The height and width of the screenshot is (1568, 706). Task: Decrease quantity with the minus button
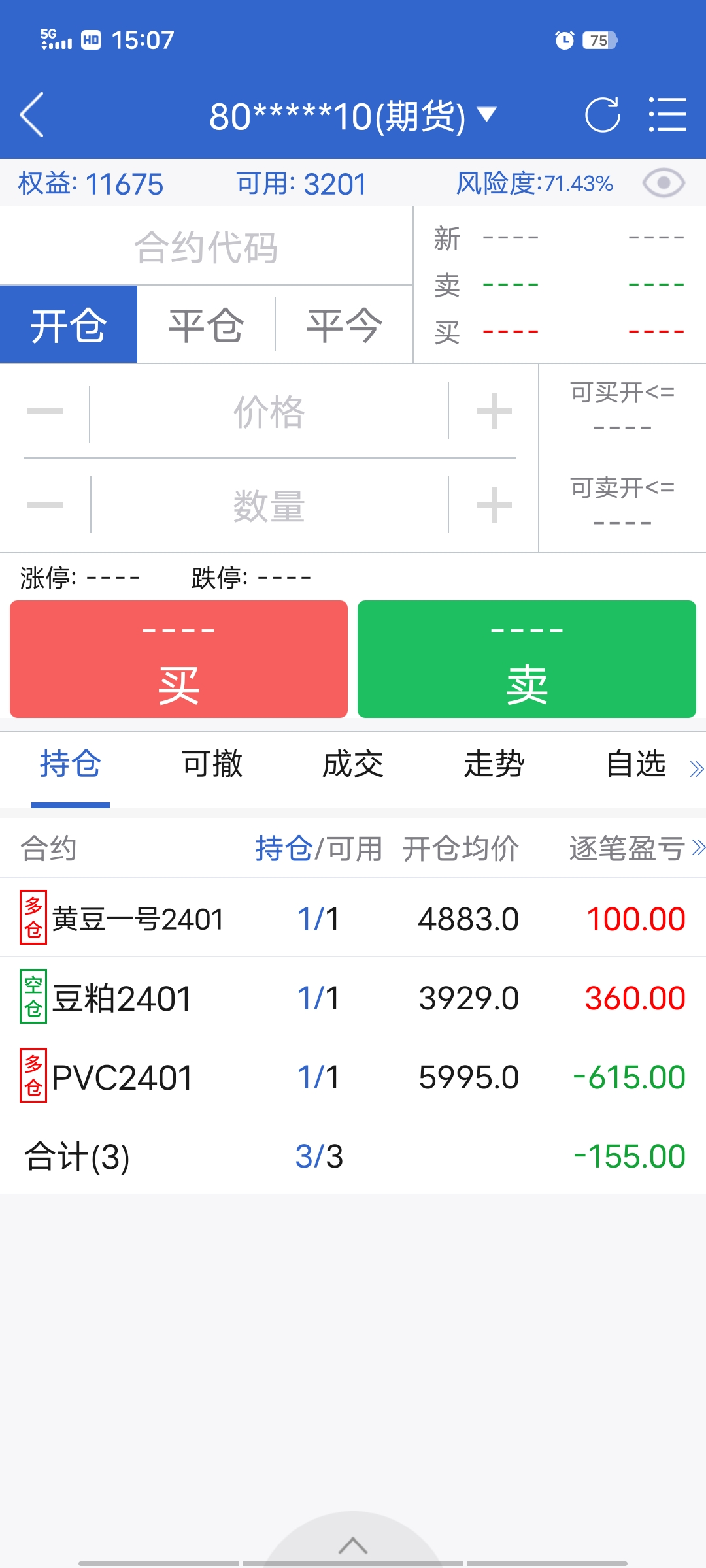click(x=45, y=505)
